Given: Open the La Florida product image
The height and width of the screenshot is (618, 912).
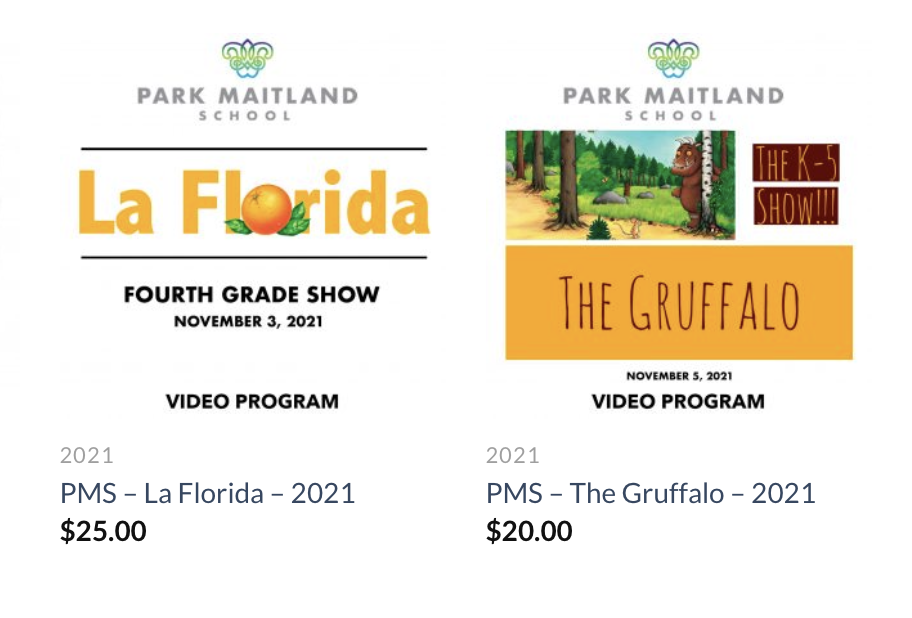Looking at the screenshot, I should tap(252, 225).
